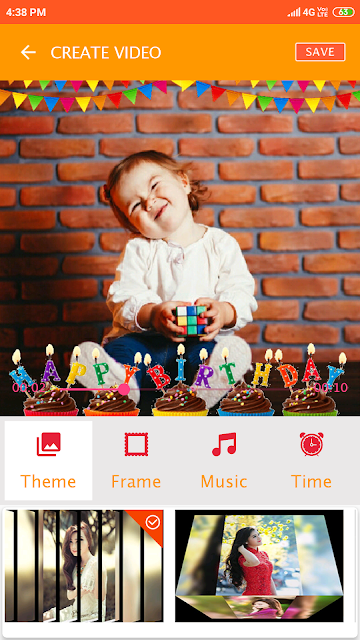Go back using the arrow icon
The width and height of the screenshot is (360, 640).
pos(28,52)
